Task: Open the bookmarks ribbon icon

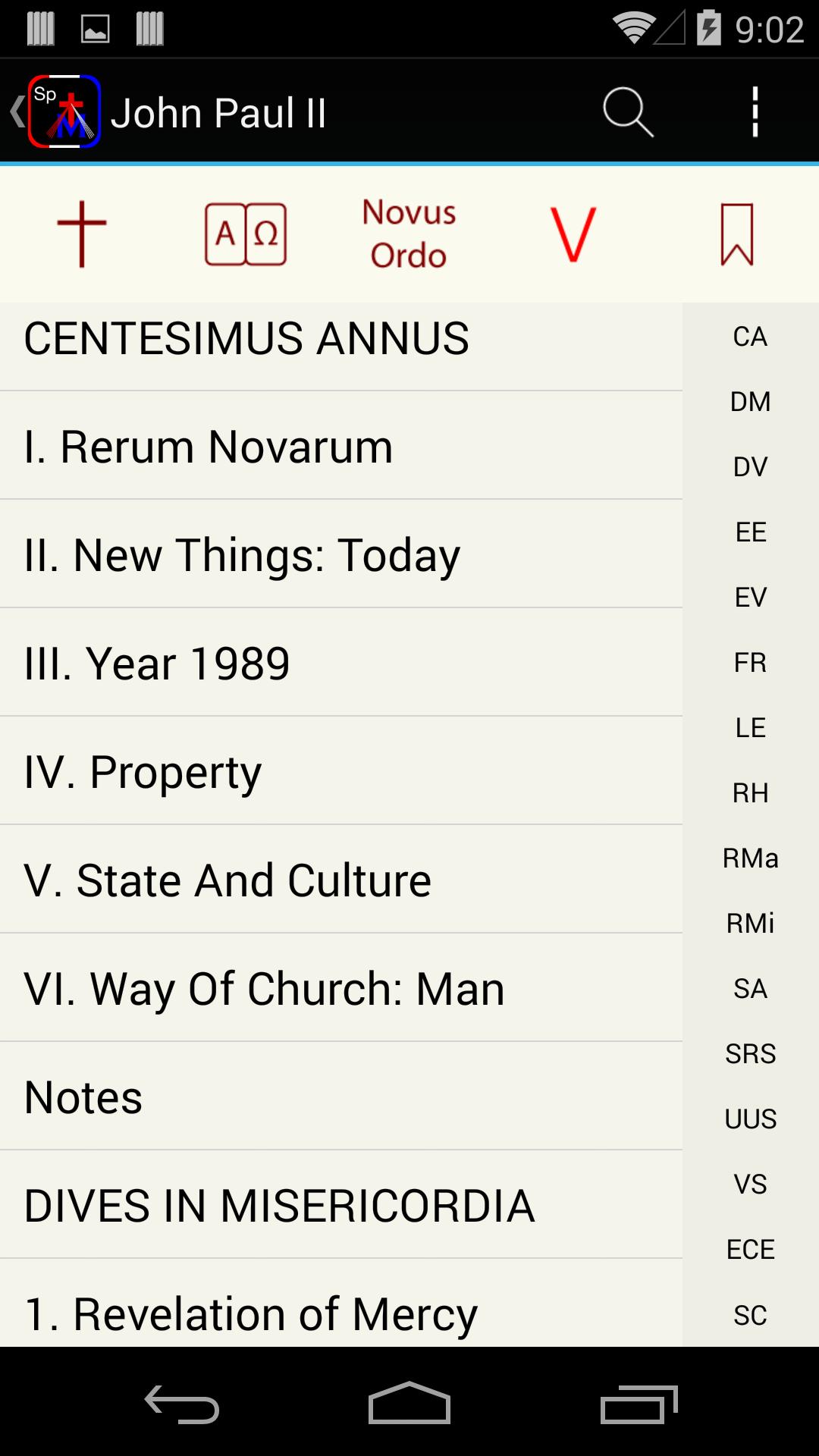Action: click(736, 234)
